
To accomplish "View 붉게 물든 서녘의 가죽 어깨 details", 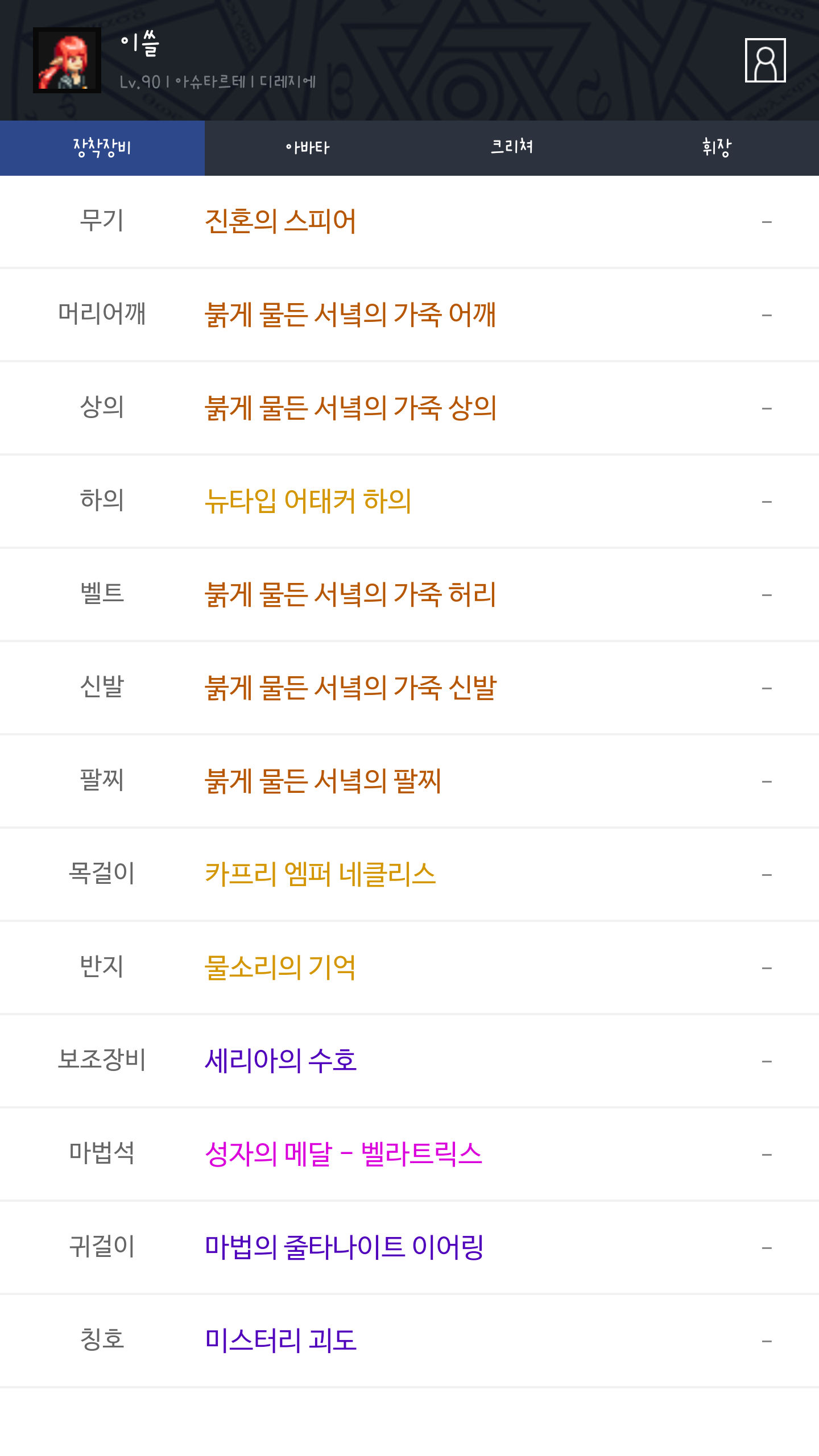I will pyautogui.click(x=350, y=315).
